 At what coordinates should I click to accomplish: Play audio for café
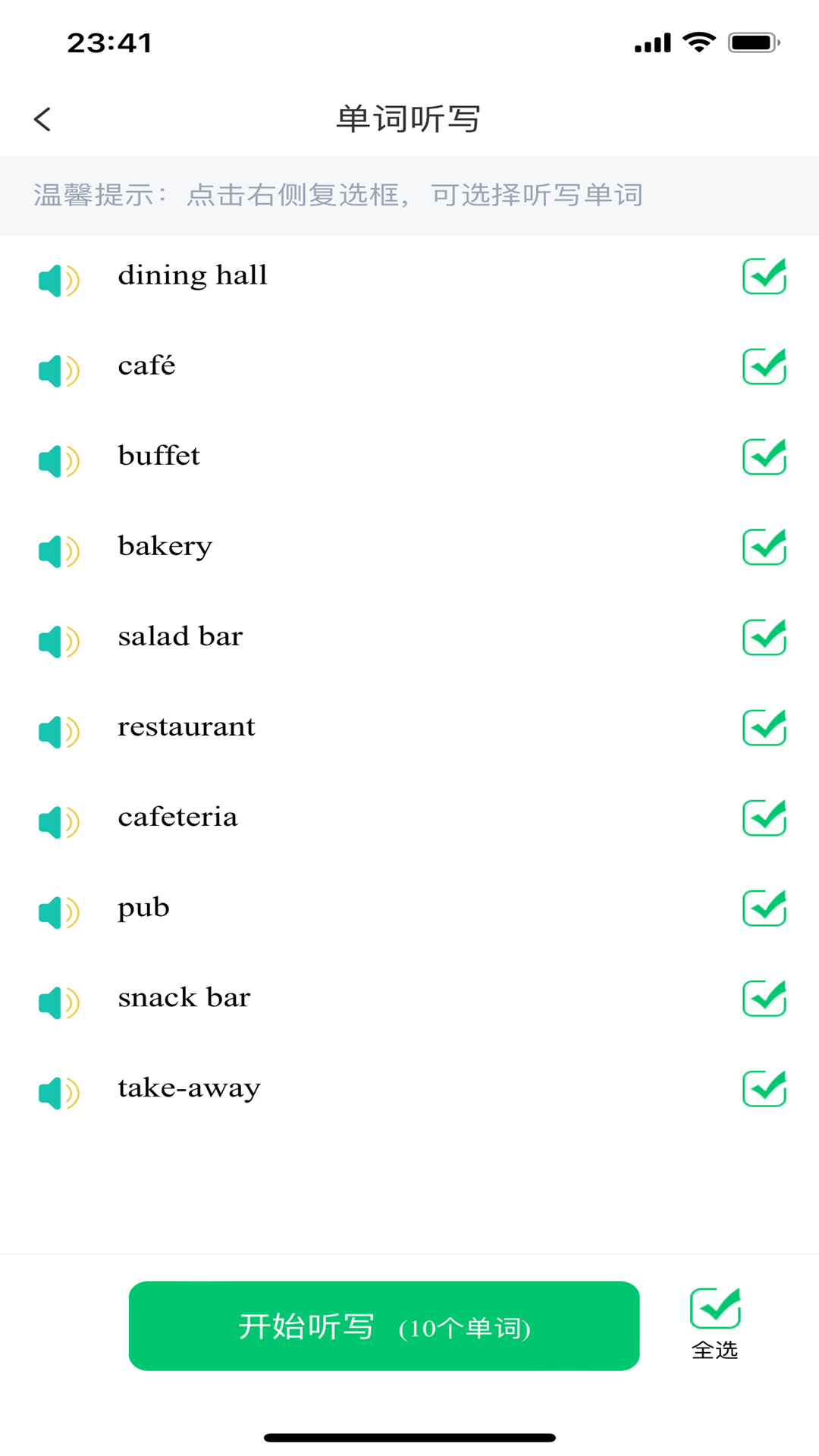(x=58, y=371)
